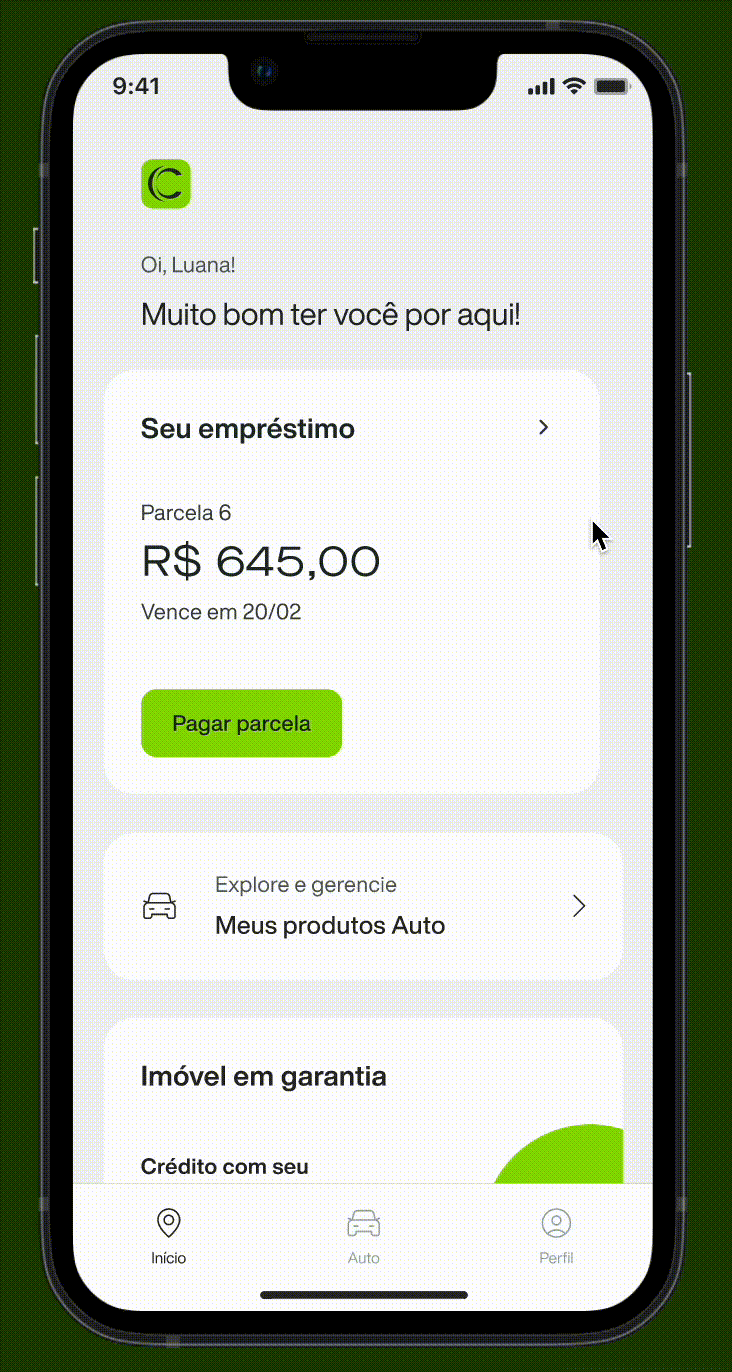Switch to the Perfil tab

click(x=556, y=1236)
